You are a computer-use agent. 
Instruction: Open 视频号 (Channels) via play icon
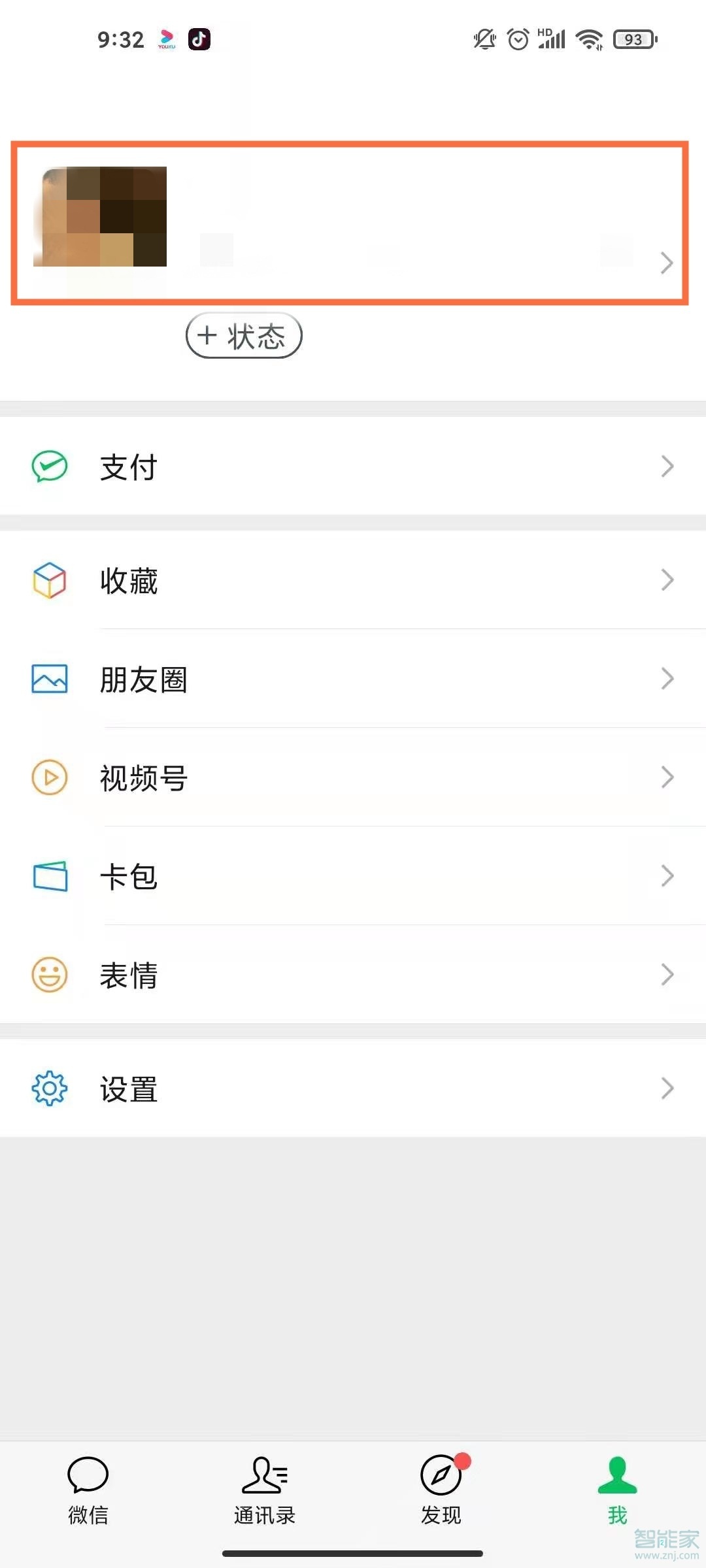(x=49, y=777)
